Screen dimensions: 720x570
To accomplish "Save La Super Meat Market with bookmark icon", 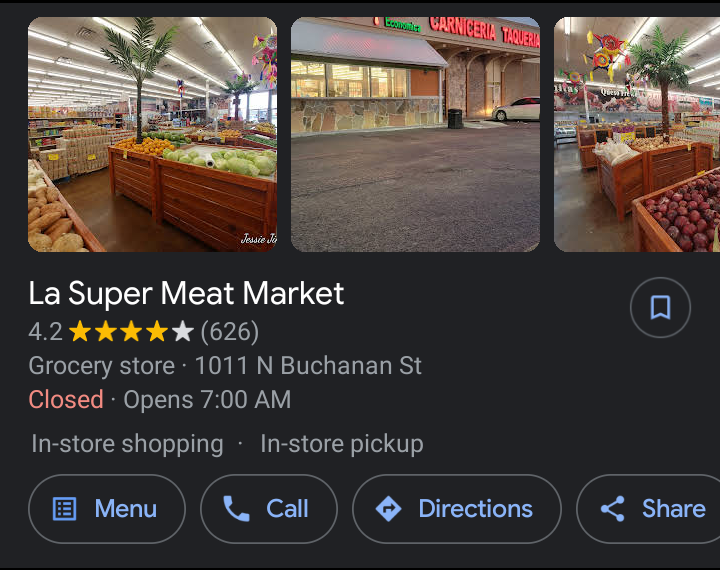I will [x=660, y=308].
